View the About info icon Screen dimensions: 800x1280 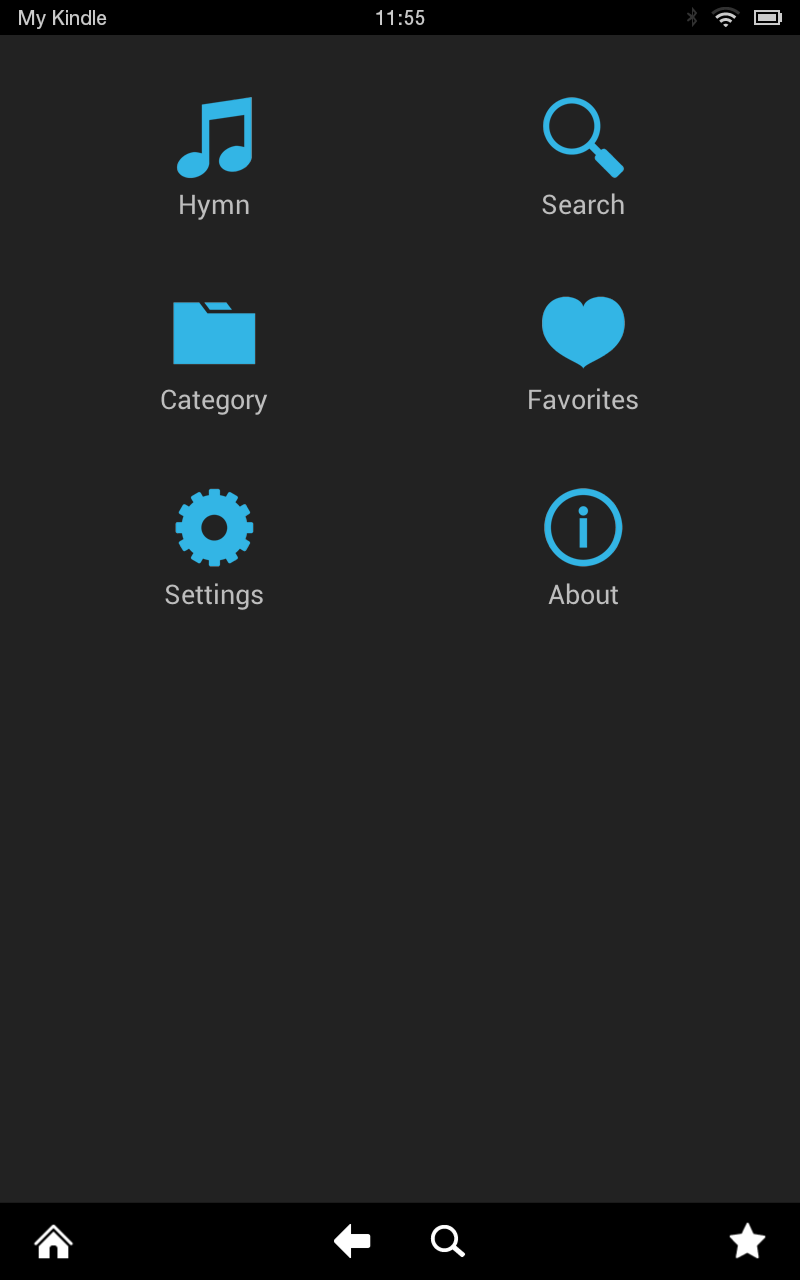pyautogui.click(x=583, y=527)
